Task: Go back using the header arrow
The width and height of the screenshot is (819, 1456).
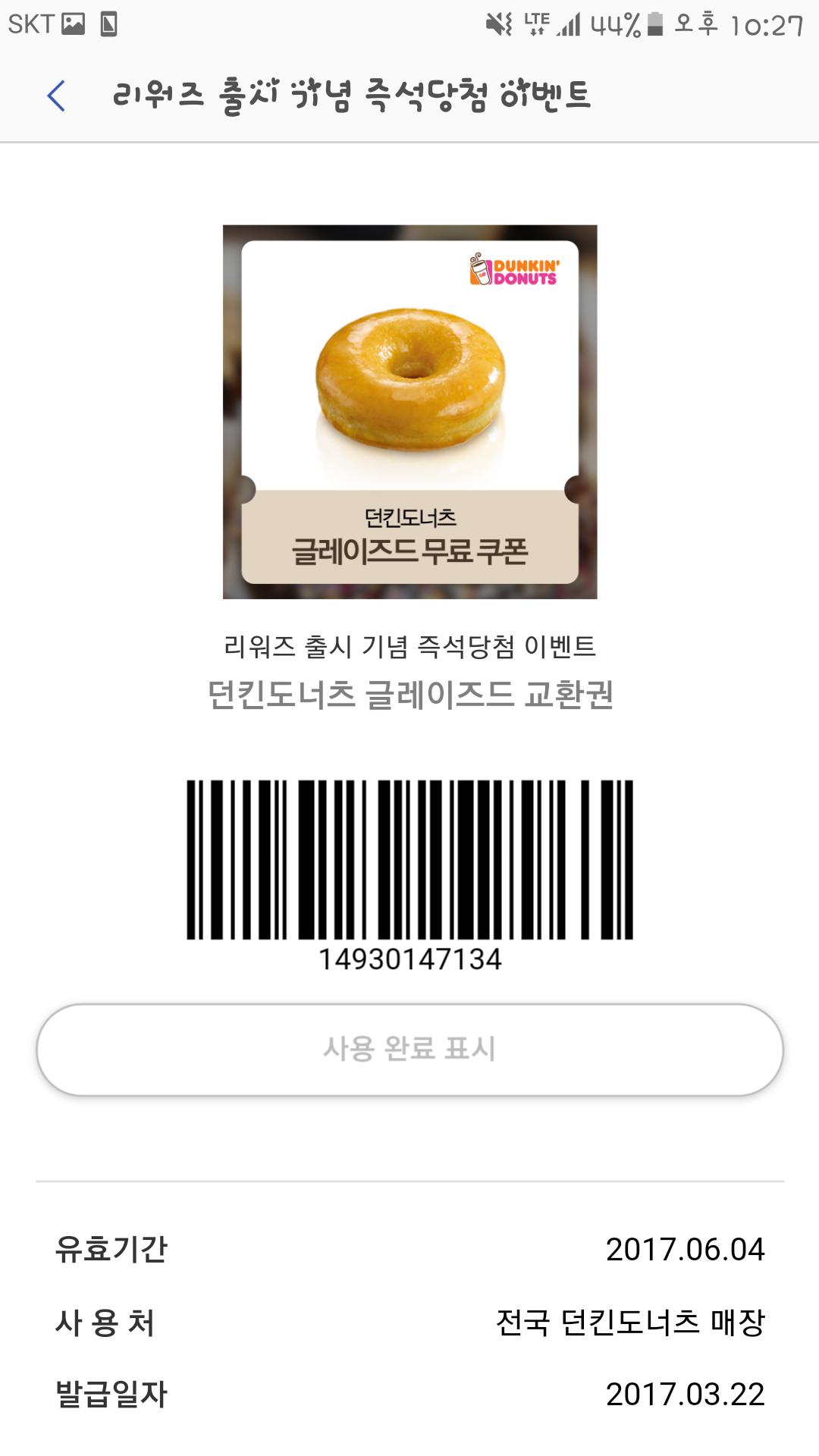Action: 57,96
